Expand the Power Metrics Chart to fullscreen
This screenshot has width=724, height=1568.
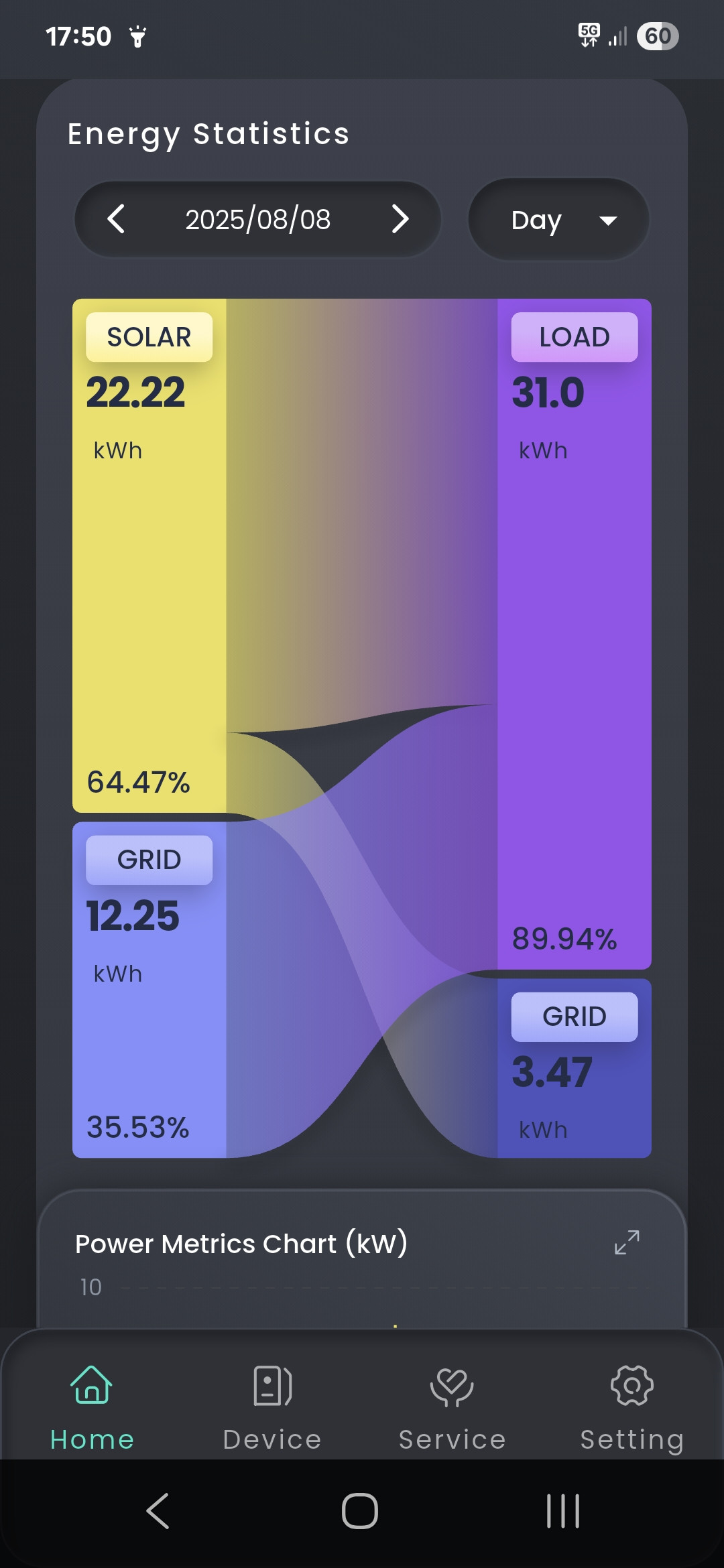[x=627, y=1242]
